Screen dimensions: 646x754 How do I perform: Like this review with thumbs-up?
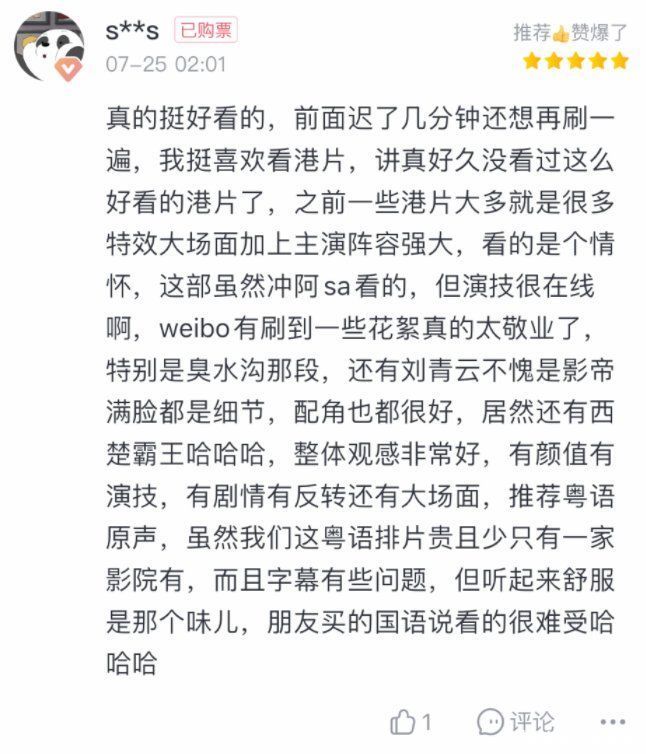click(x=404, y=721)
